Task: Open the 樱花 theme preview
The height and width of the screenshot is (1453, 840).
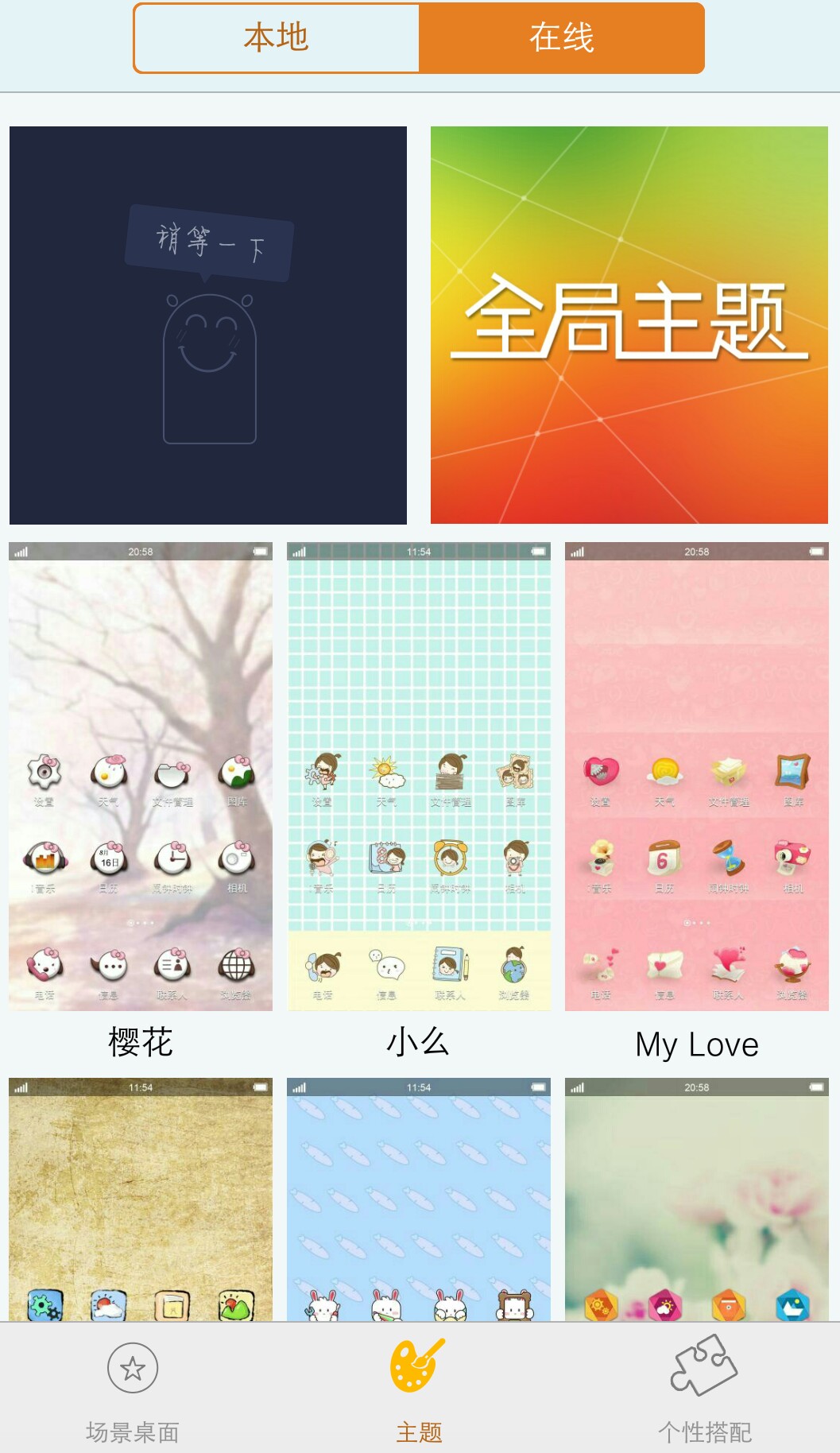Action: 141,777
